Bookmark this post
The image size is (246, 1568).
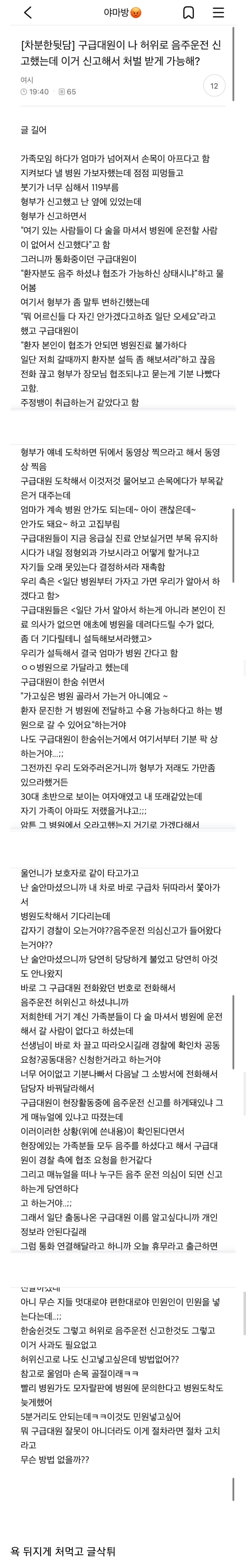[189, 12]
